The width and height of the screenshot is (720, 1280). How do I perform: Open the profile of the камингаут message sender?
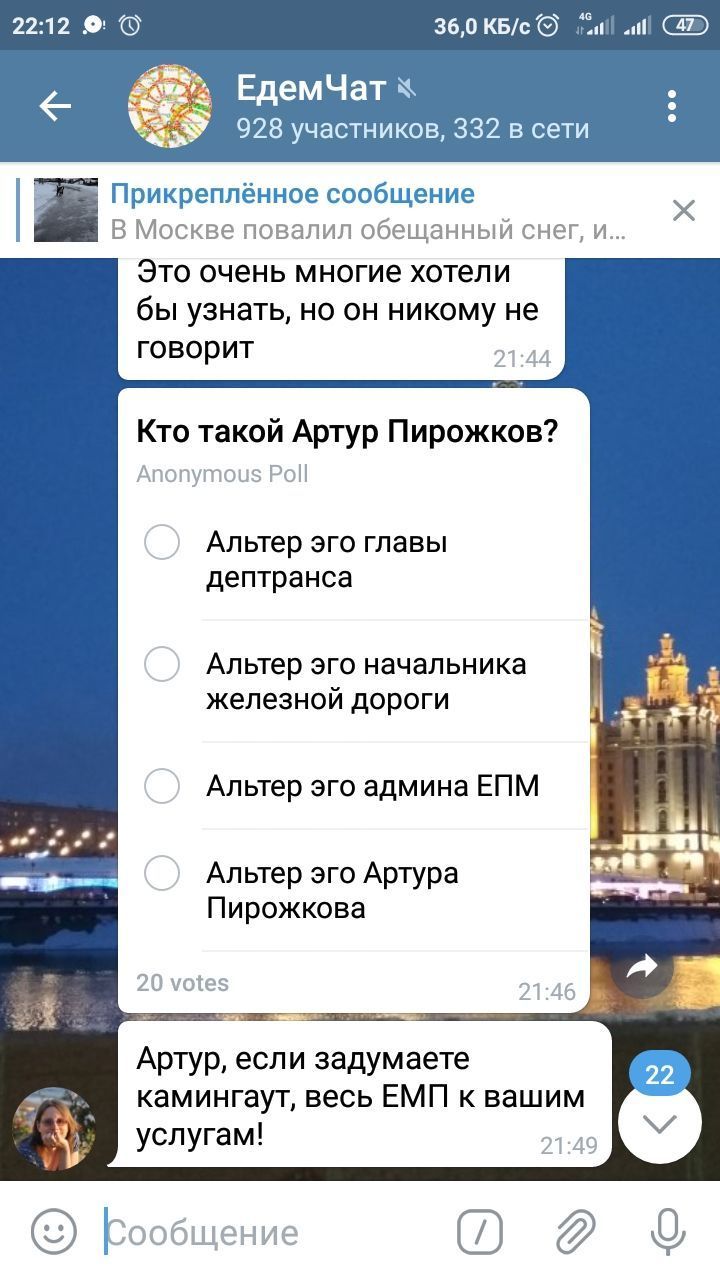click(54, 1128)
